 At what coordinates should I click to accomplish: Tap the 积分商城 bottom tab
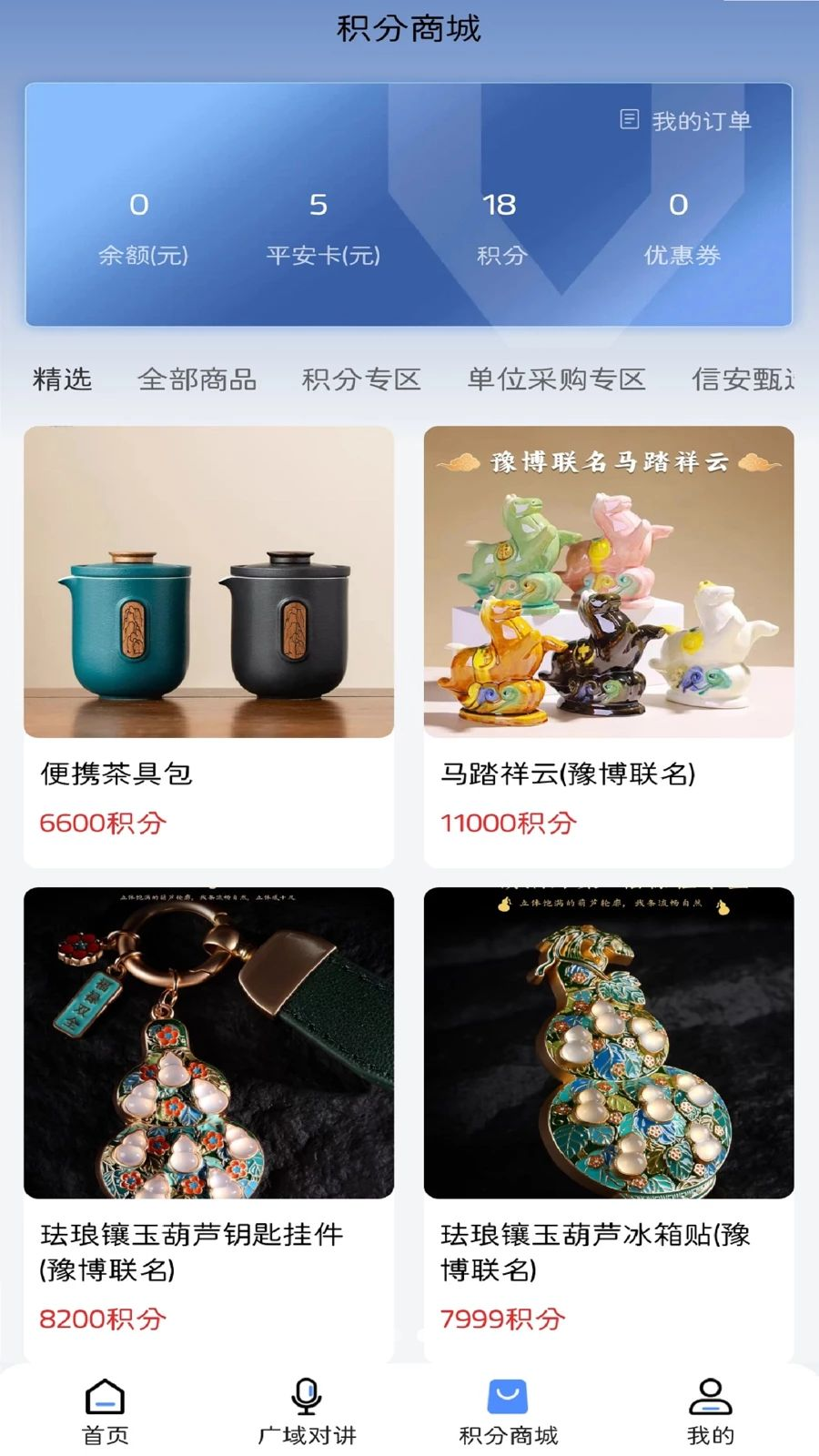coord(508,1412)
